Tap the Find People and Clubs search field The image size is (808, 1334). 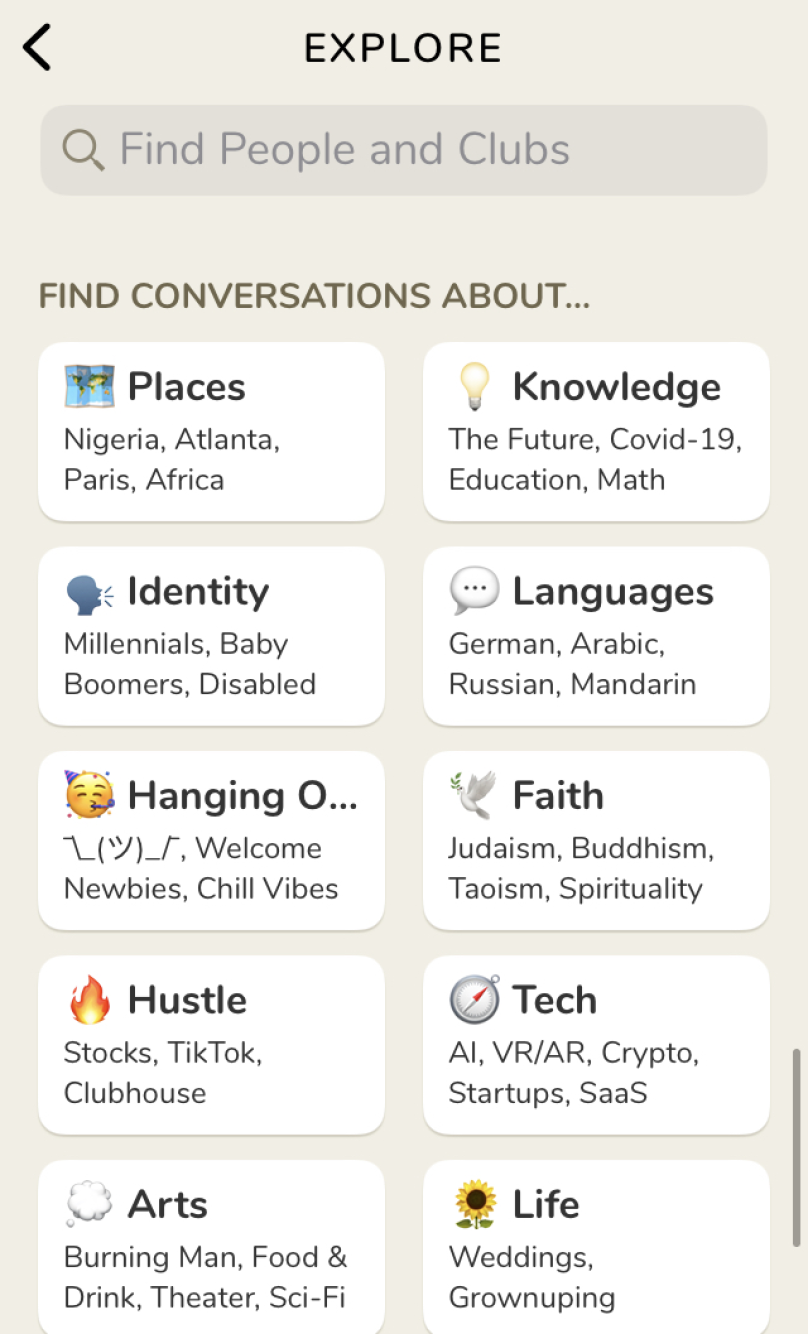[x=404, y=150]
